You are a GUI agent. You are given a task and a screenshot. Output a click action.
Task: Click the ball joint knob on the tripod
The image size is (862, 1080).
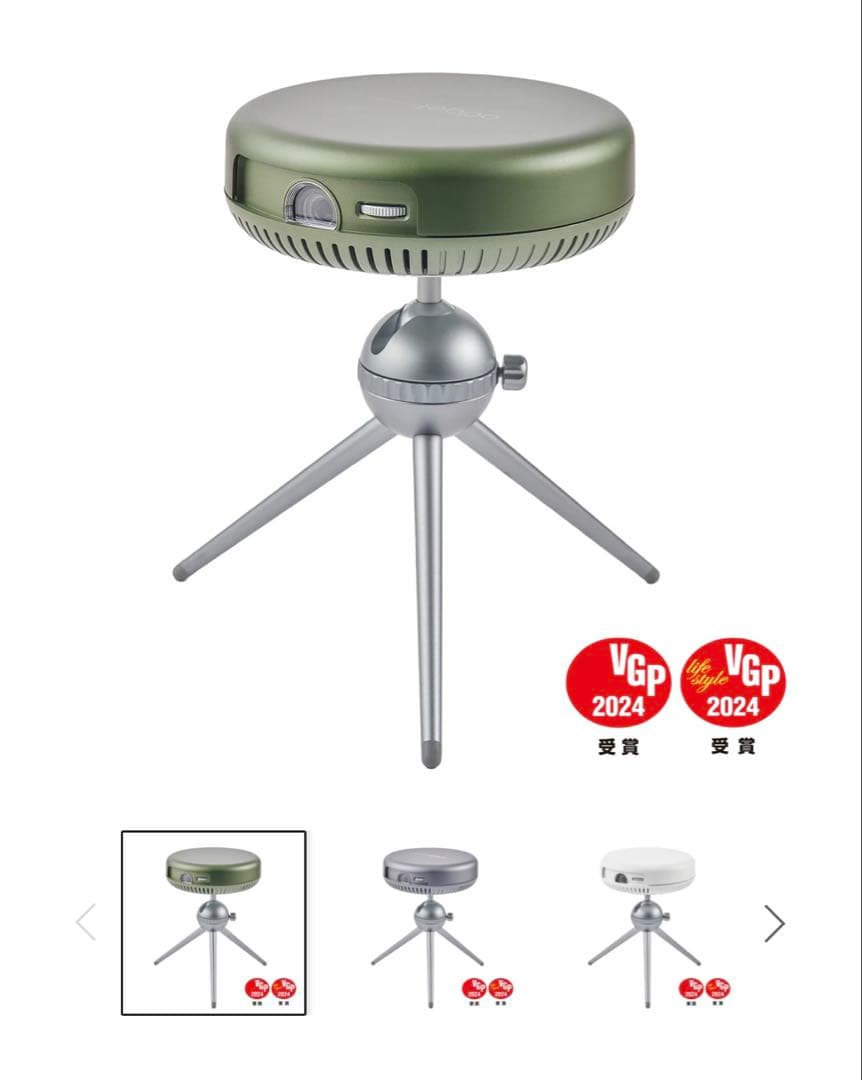[515, 372]
